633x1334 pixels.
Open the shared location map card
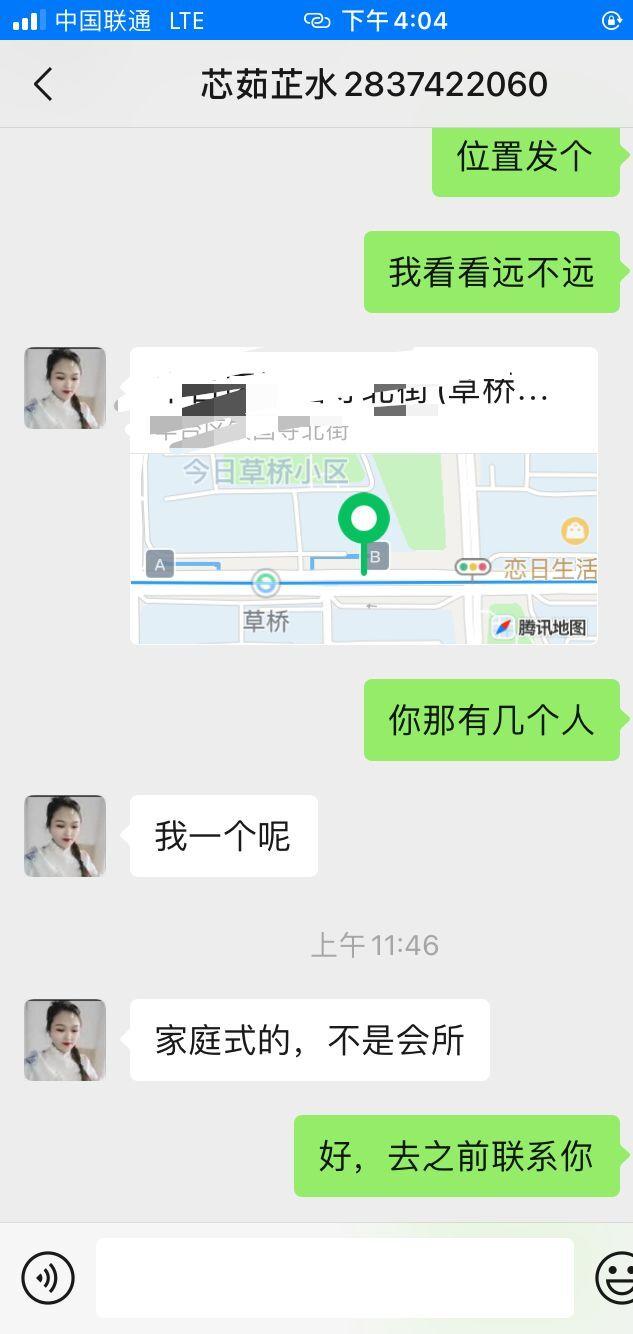coord(364,496)
